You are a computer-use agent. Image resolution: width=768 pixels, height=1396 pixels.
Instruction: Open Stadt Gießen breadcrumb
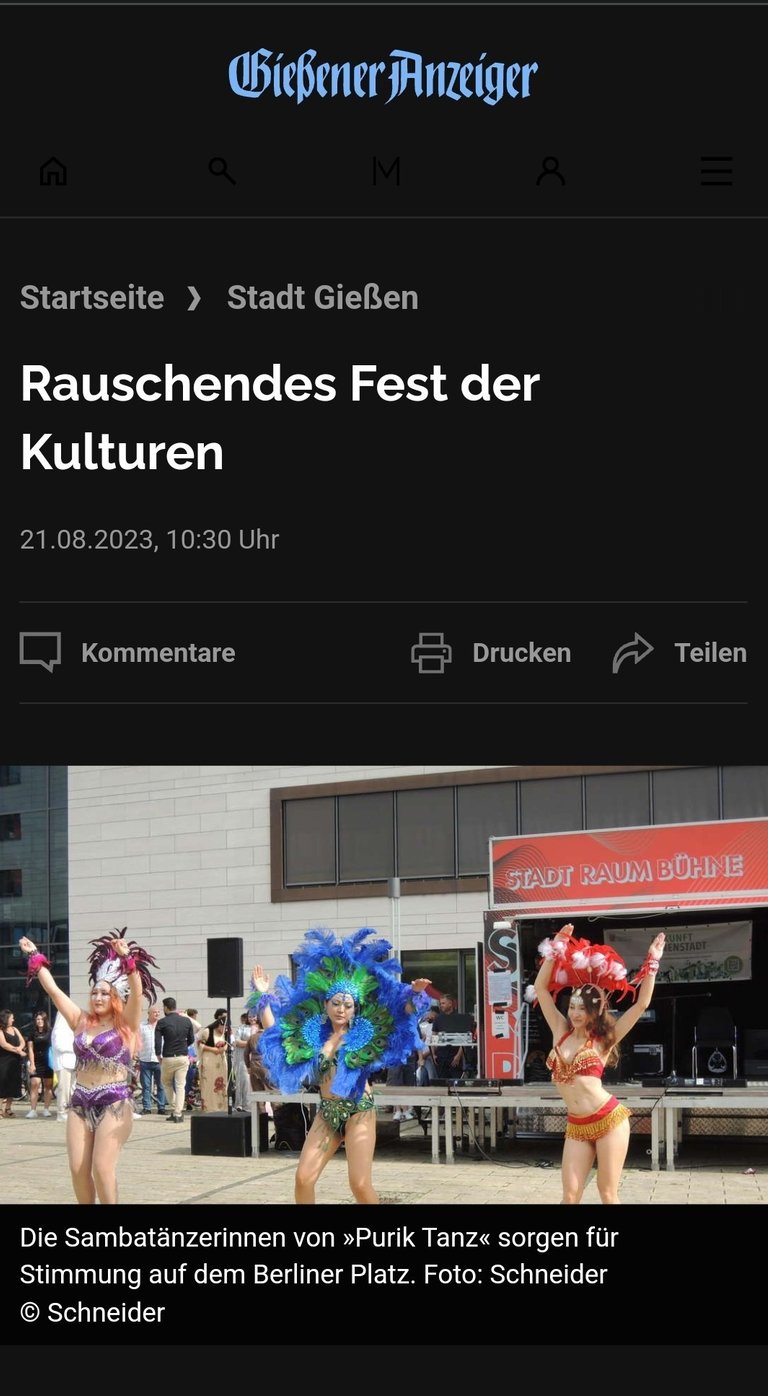pyautogui.click(x=322, y=297)
